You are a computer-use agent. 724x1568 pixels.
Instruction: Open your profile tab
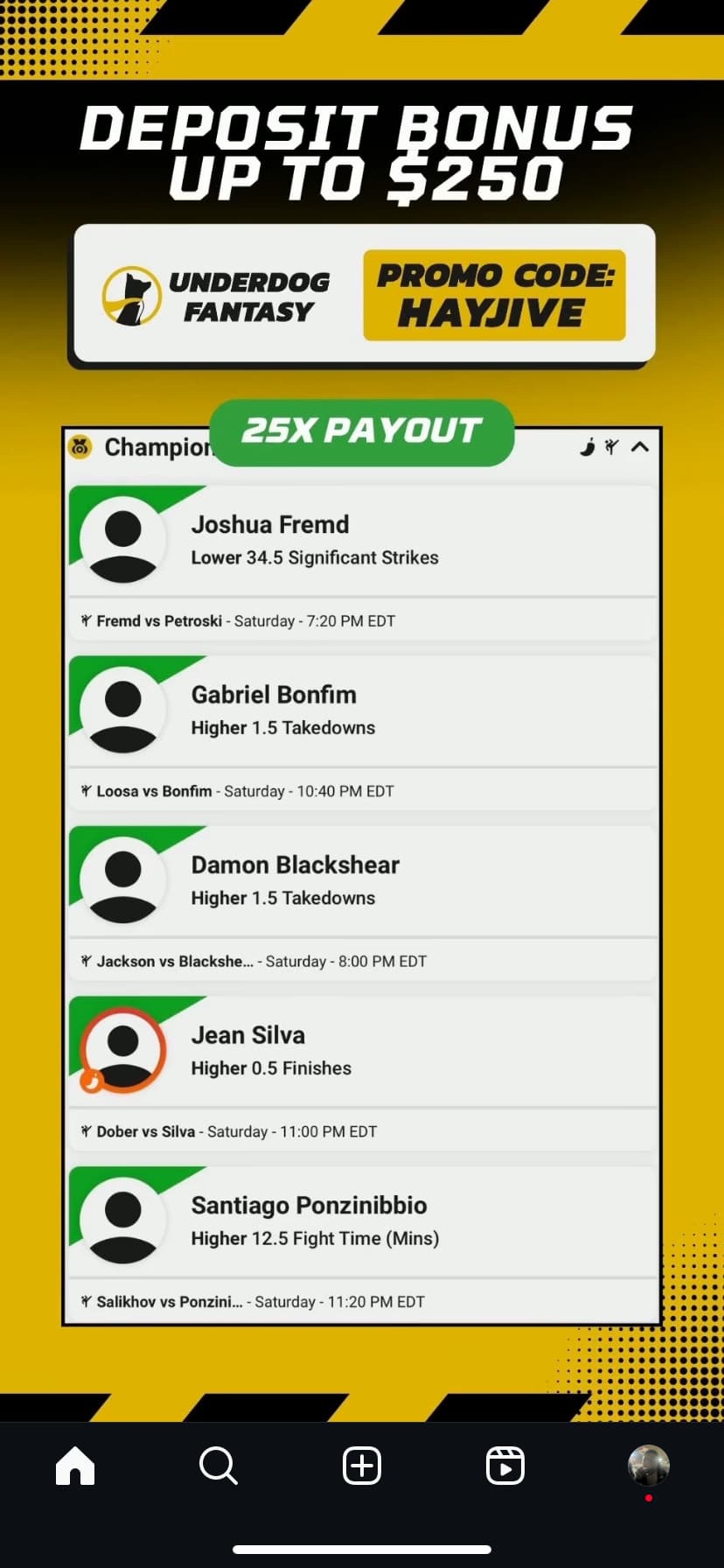click(649, 1465)
